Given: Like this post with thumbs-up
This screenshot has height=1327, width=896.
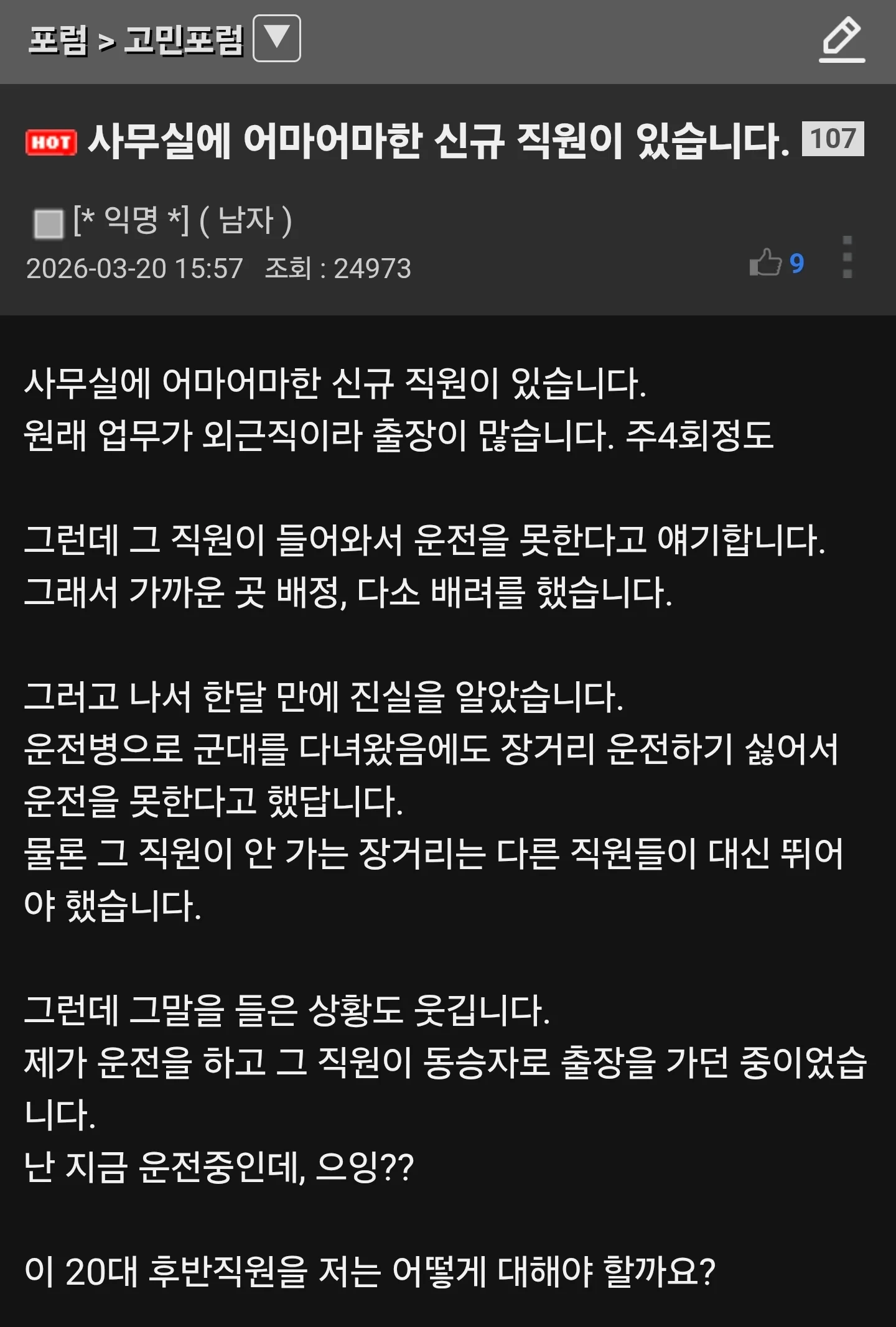Looking at the screenshot, I should 765,262.
